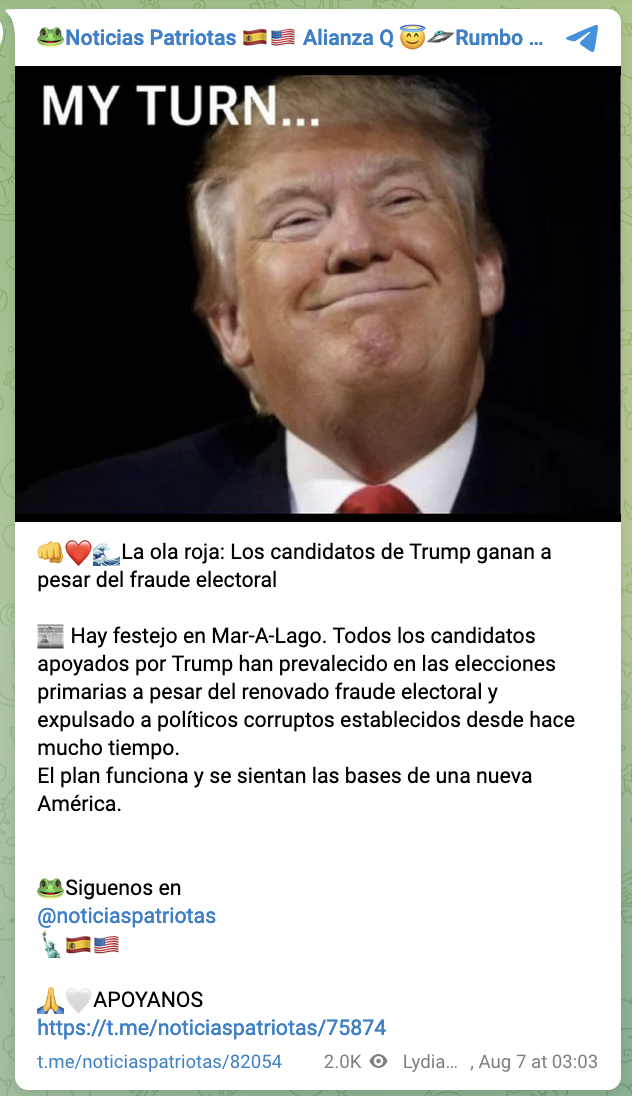
Task: Open the Noticias Patriotas channel title
Action: coord(290,38)
